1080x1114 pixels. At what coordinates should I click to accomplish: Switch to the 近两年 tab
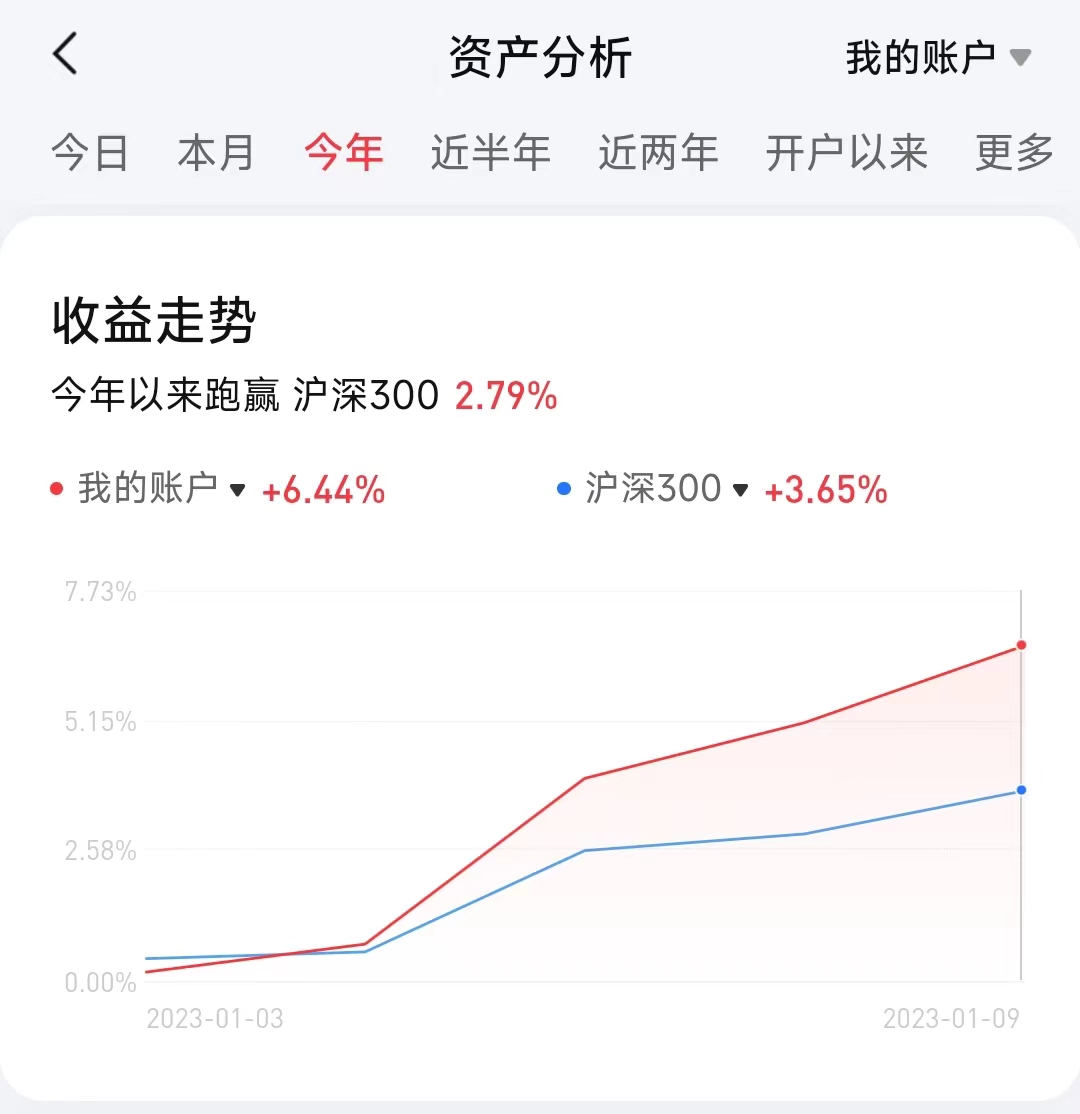pos(658,152)
